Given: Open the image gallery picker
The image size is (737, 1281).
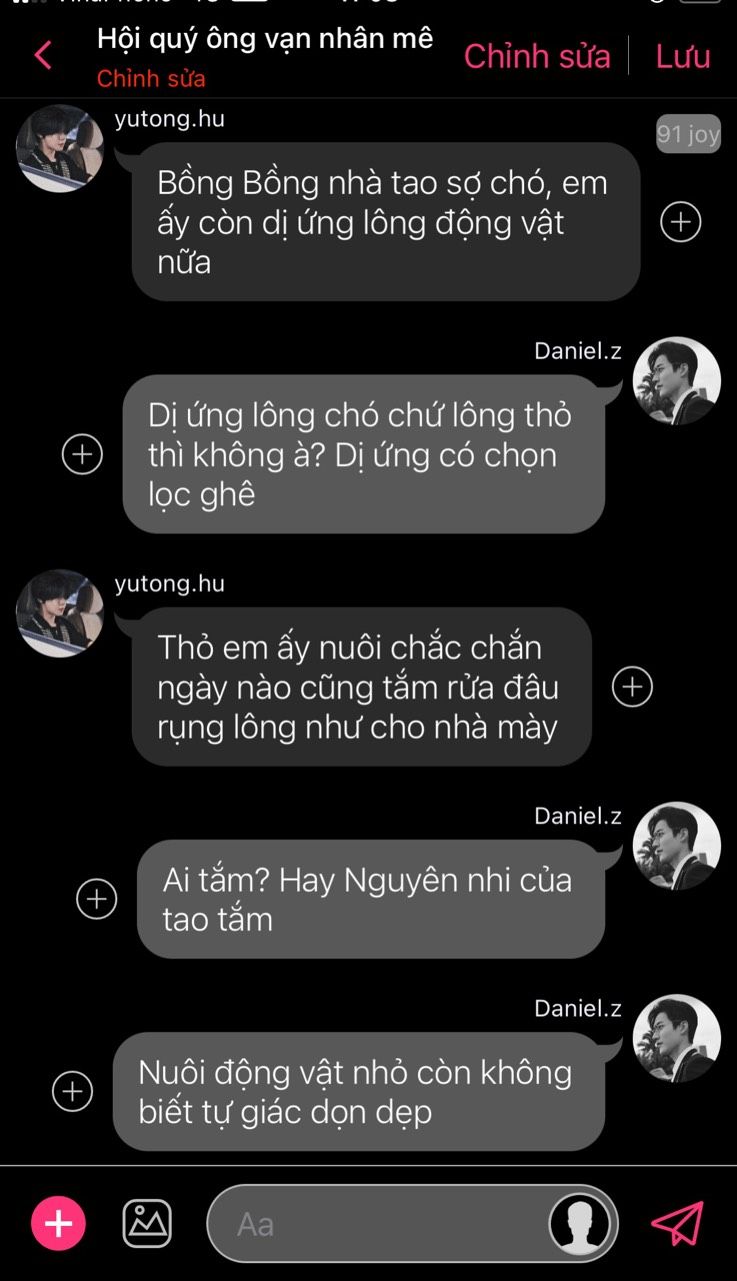Looking at the screenshot, I should pos(147,1223).
